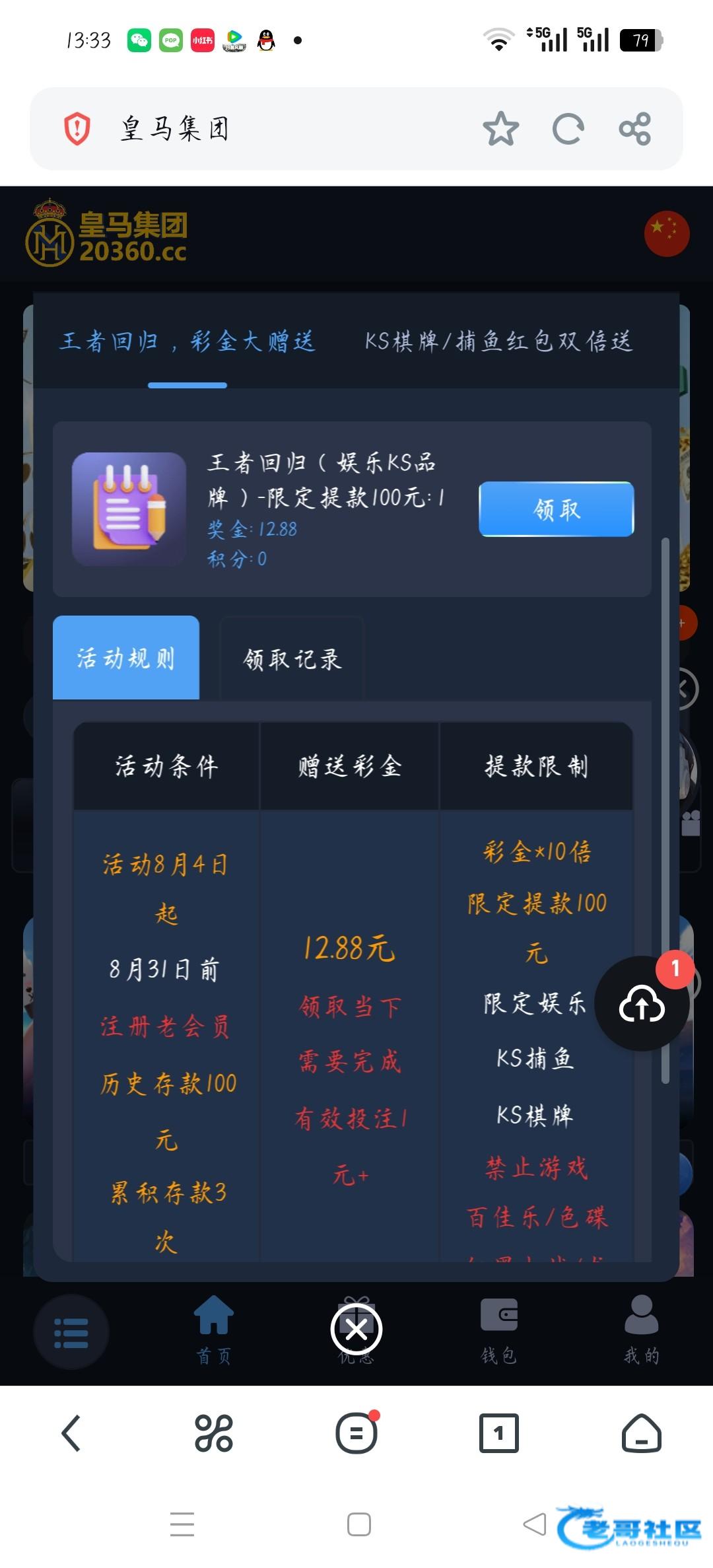Open the site security shield icon

pos(77,128)
